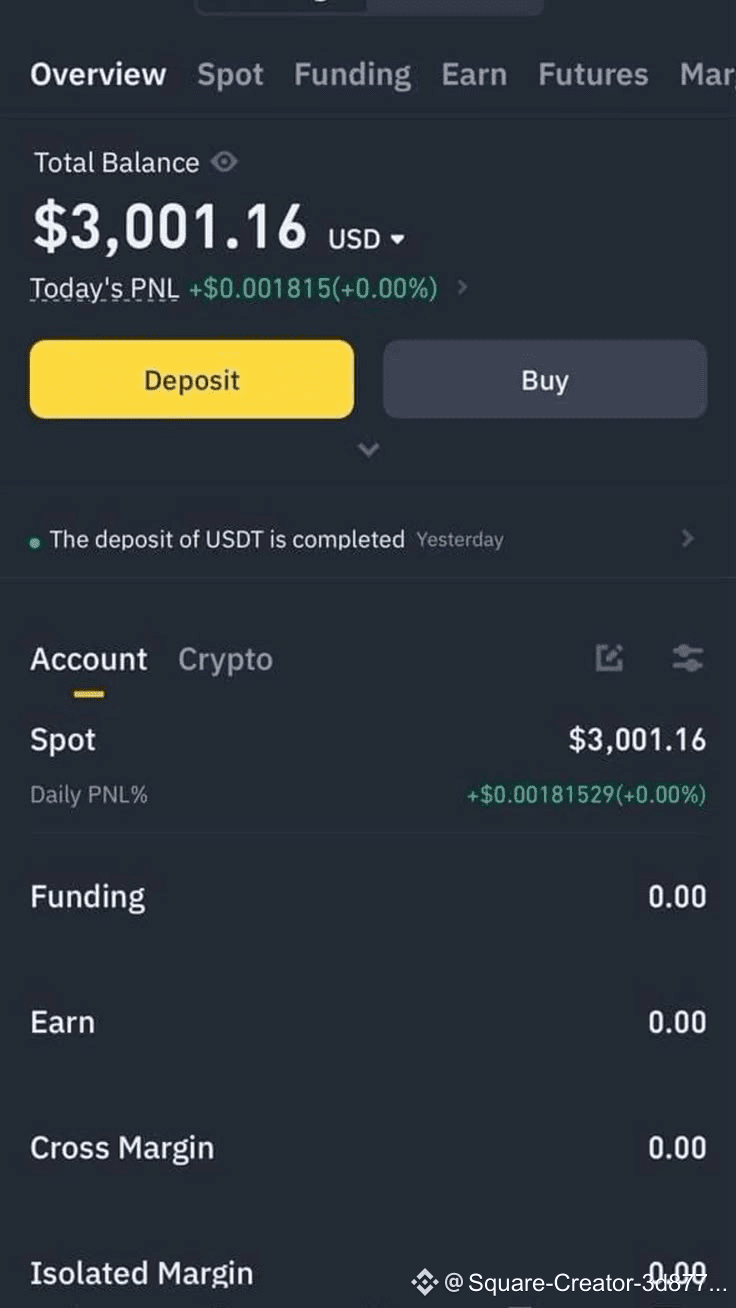Switch to the Spot tab
Screen dimensions: 736x1308
pyautogui.click(x=230, y=75)
